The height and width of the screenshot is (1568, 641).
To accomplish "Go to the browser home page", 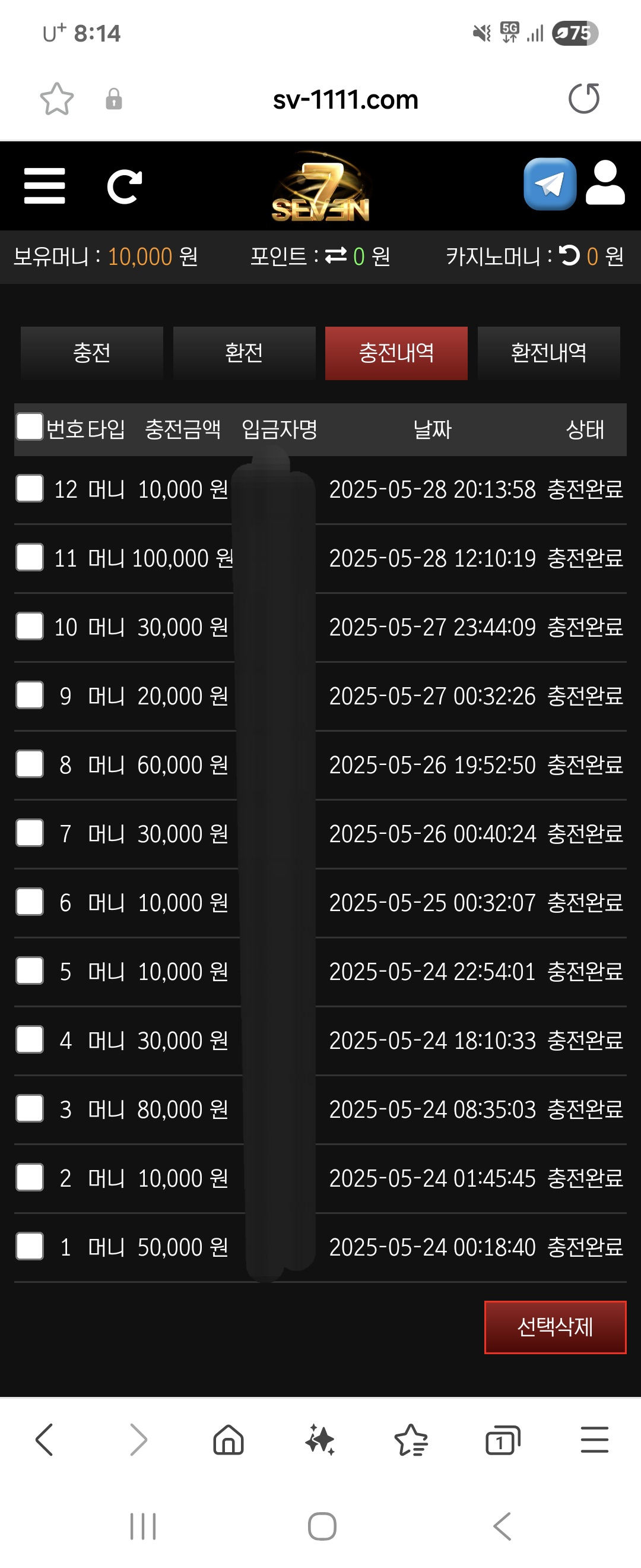I will tap(229, 1440).
